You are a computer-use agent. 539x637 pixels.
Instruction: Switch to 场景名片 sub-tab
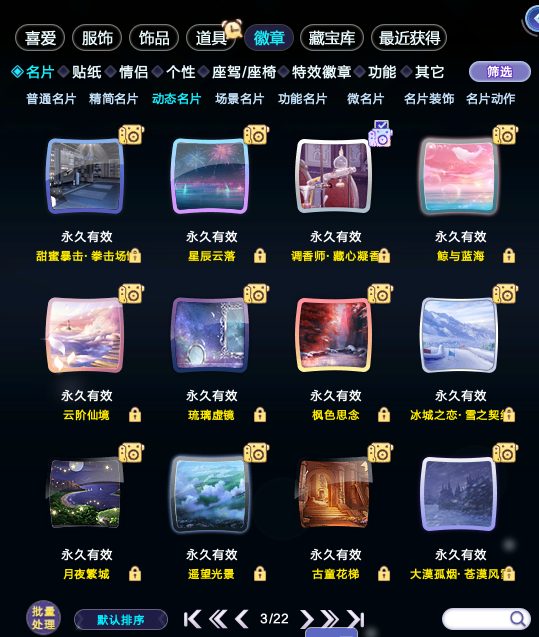click(x=239, y=99)
